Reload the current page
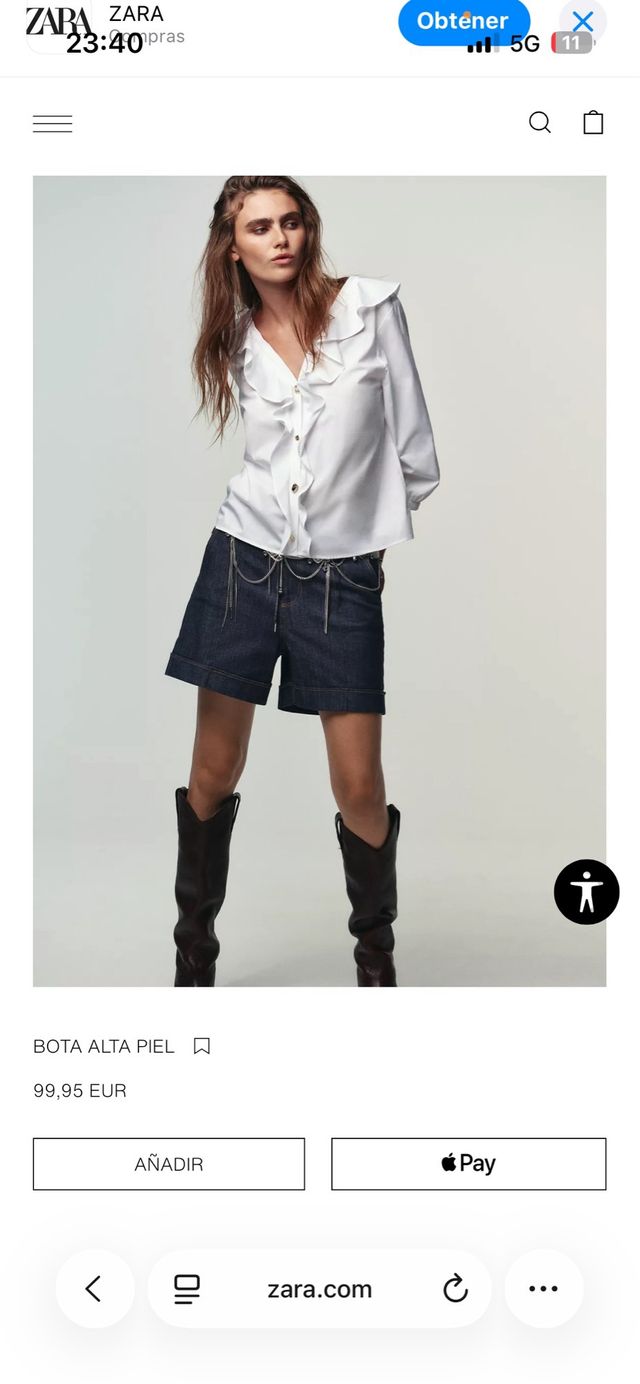Image resolution: width=640 pixels, height=1384 pixels. (x=455, y=1289)
